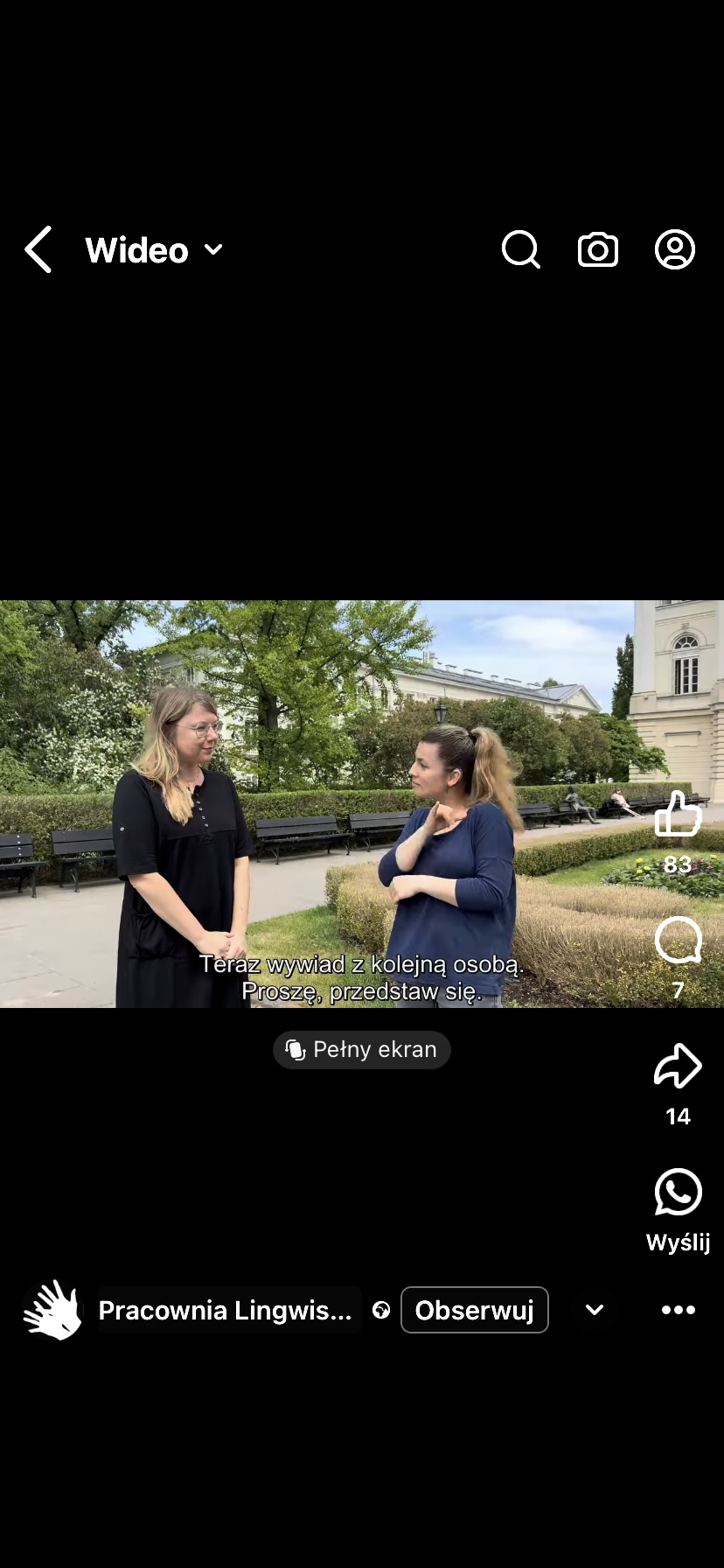Open the comments on this video
724x1568 pixels.
[x=678, y=941]
